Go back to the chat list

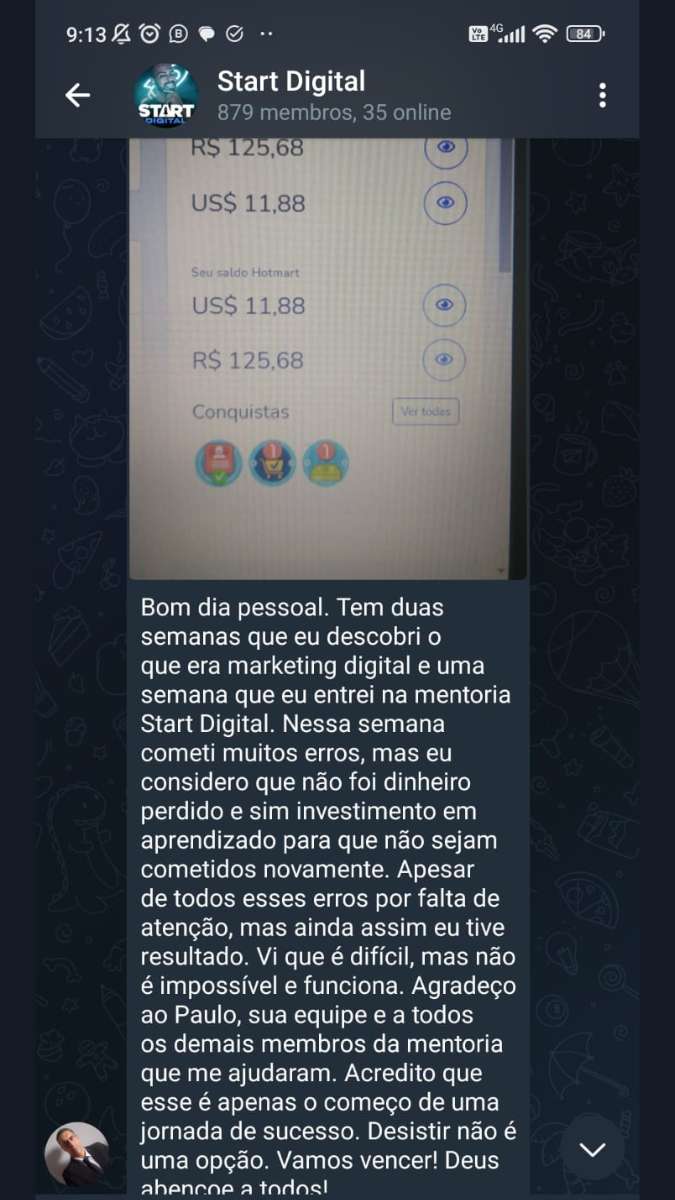point(77,95)
